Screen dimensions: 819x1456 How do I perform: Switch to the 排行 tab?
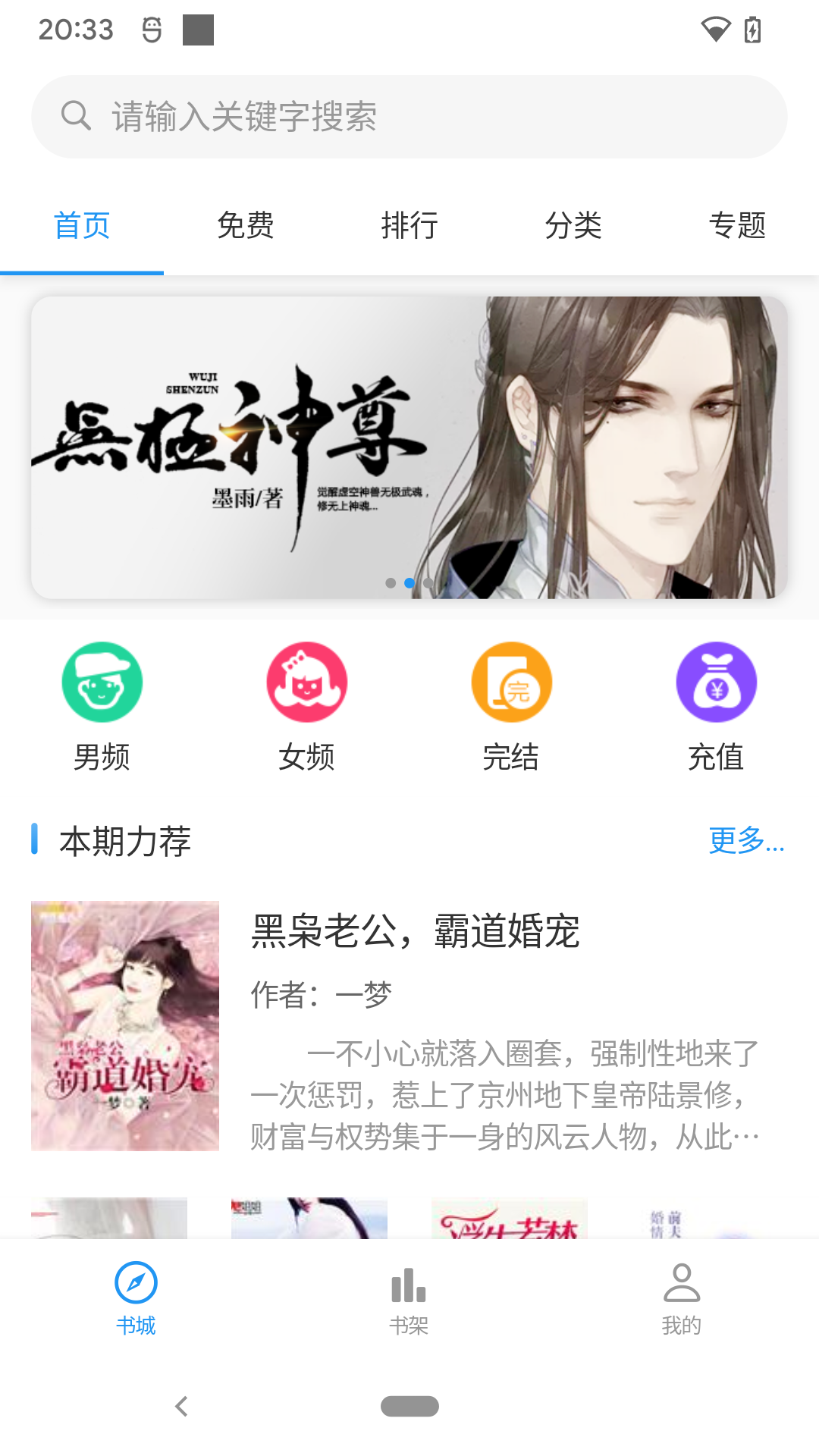[409, 226]
